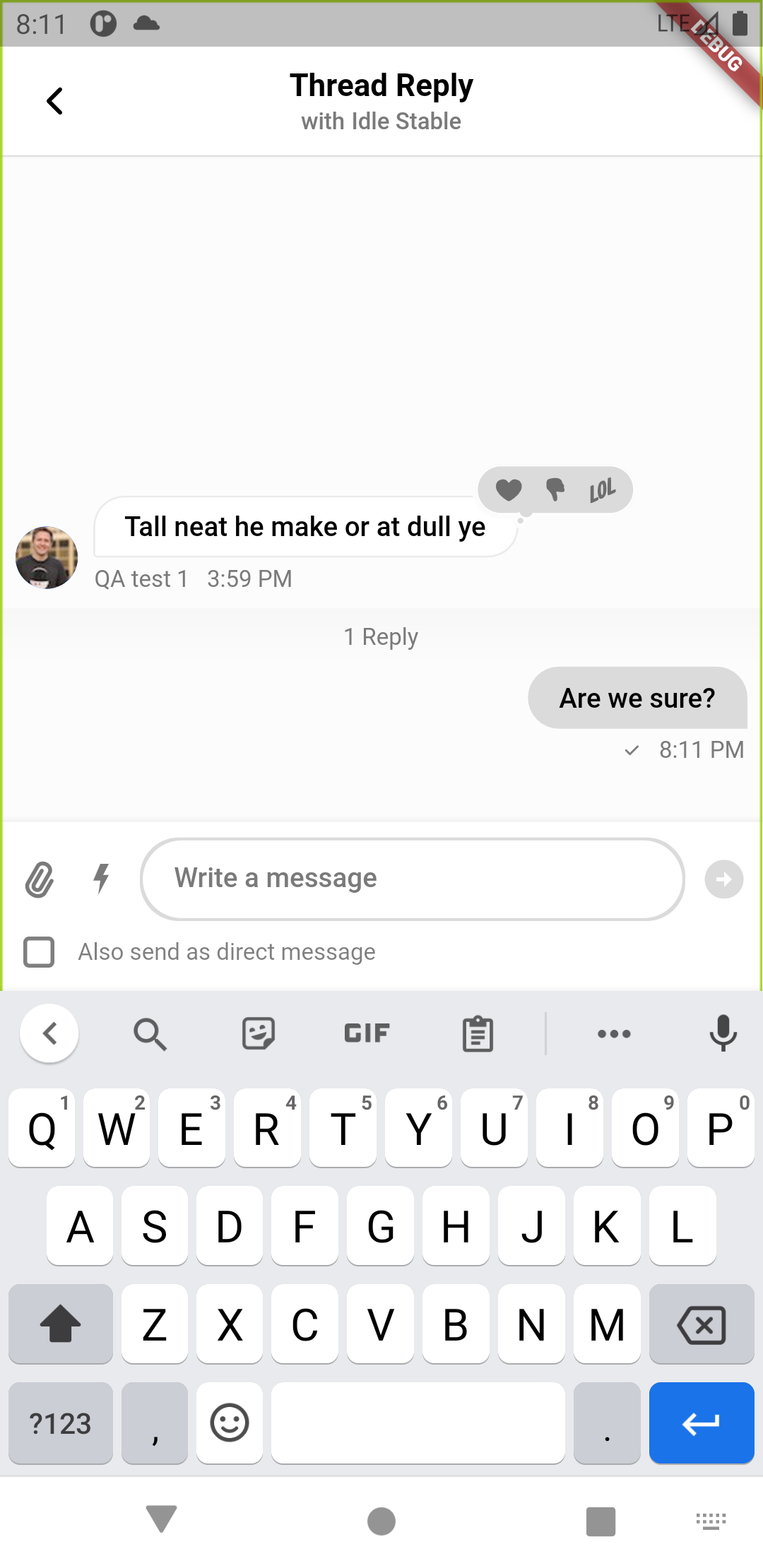Tap the send arrow button

pyautogui.click(x=723, y=879)
